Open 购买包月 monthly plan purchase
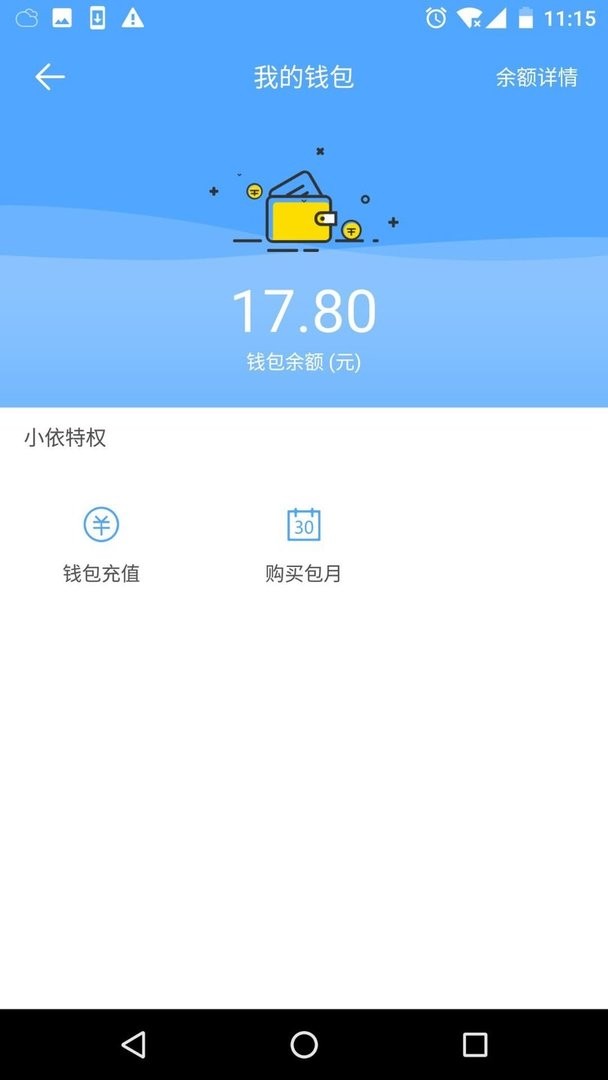Screen dimensions: 608x1080 coord(303,544)
